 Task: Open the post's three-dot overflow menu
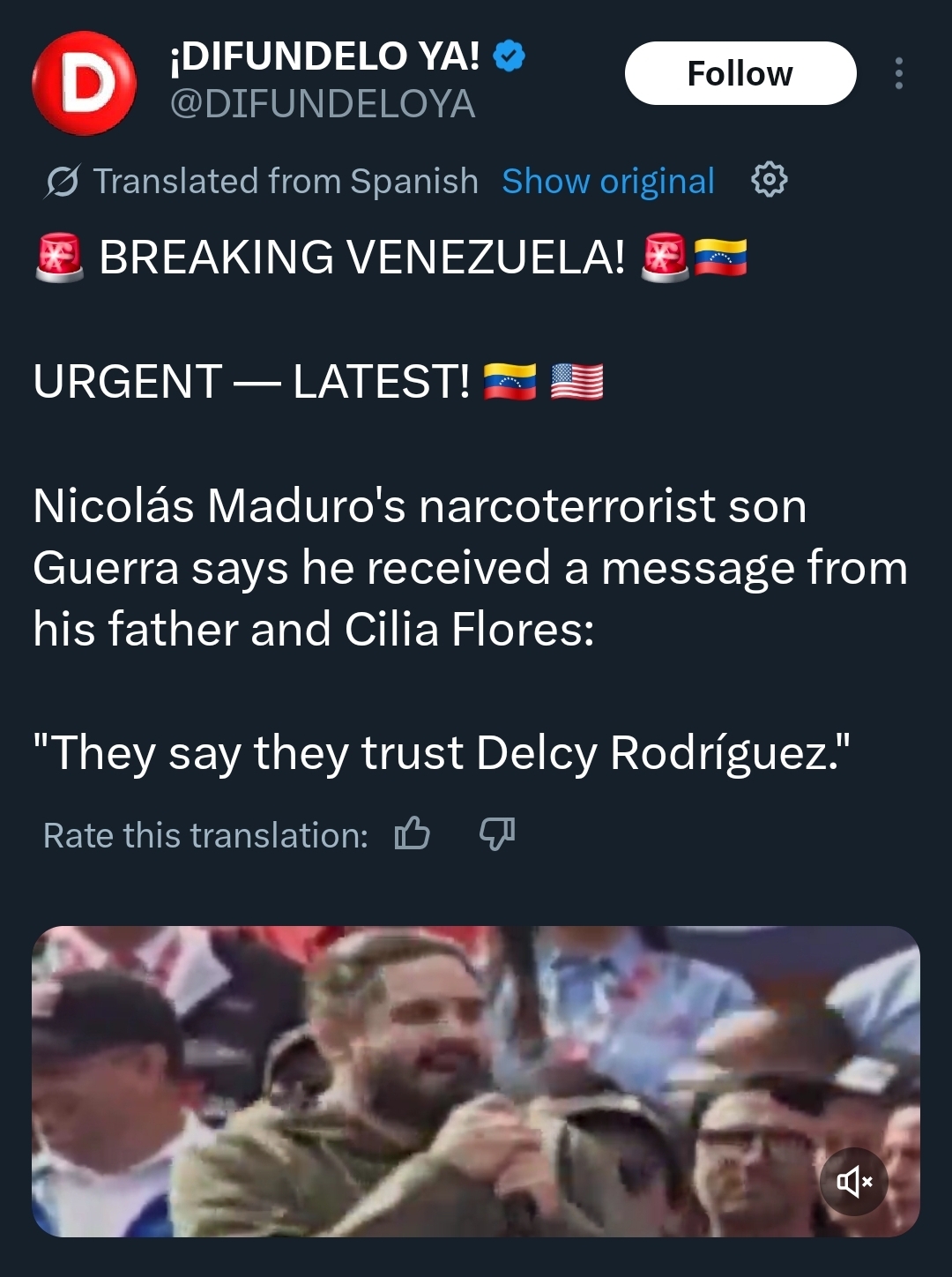pos(898,73)
